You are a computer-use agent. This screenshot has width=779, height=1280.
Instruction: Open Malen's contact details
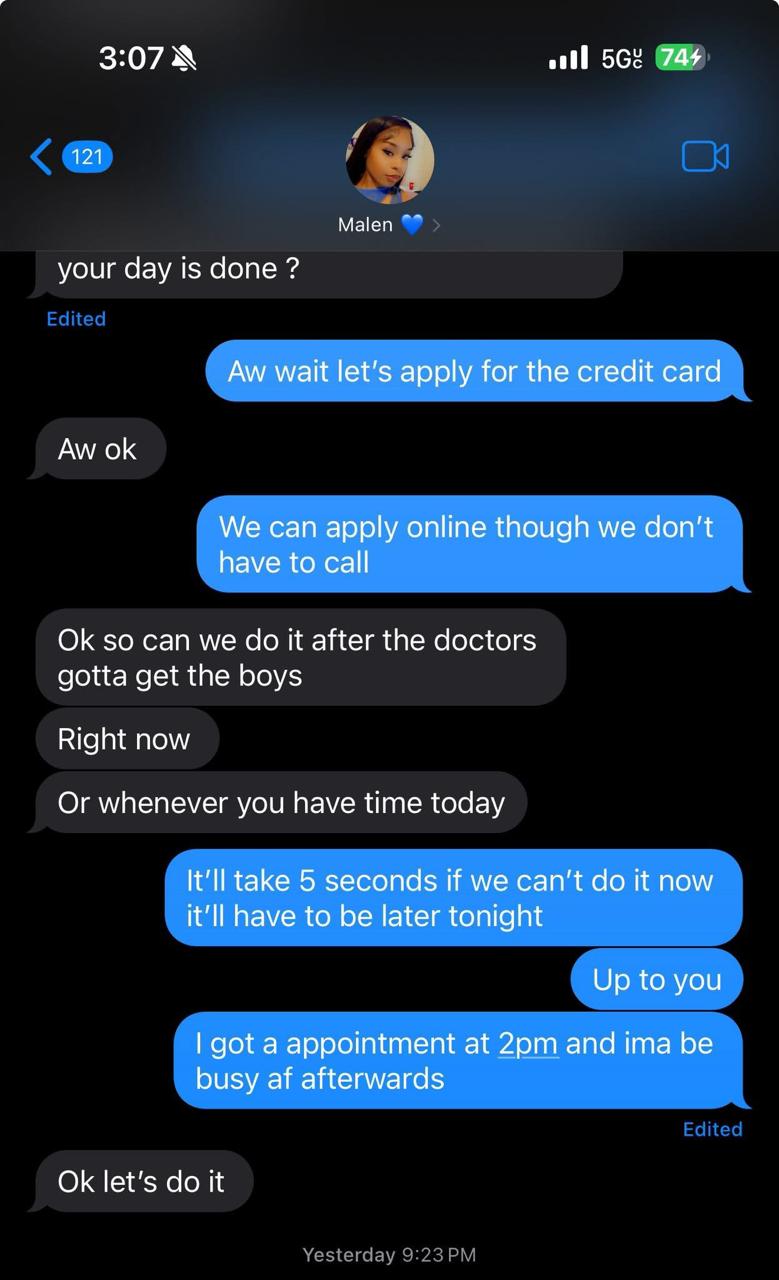[389, 177]
